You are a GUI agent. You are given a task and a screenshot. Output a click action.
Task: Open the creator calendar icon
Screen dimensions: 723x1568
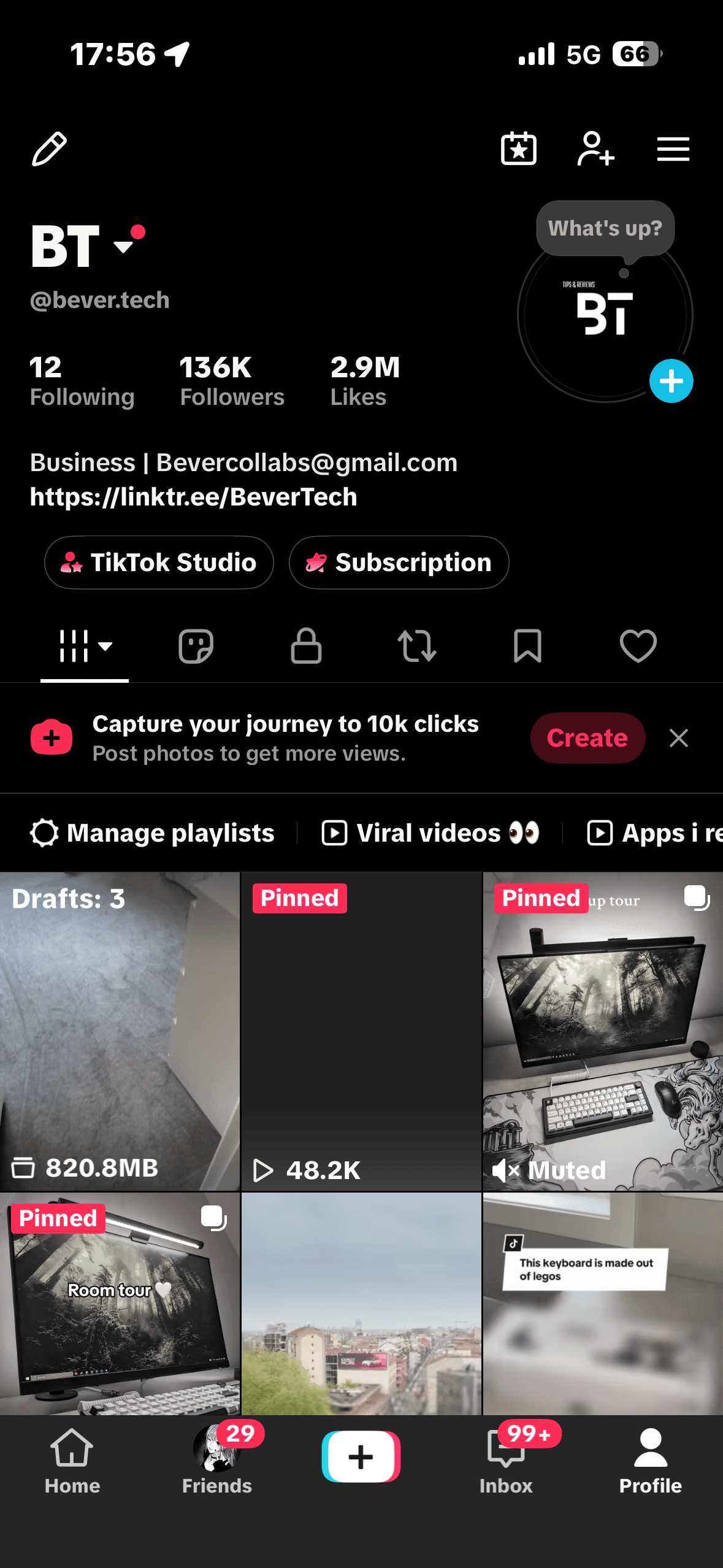pos(518,148)
